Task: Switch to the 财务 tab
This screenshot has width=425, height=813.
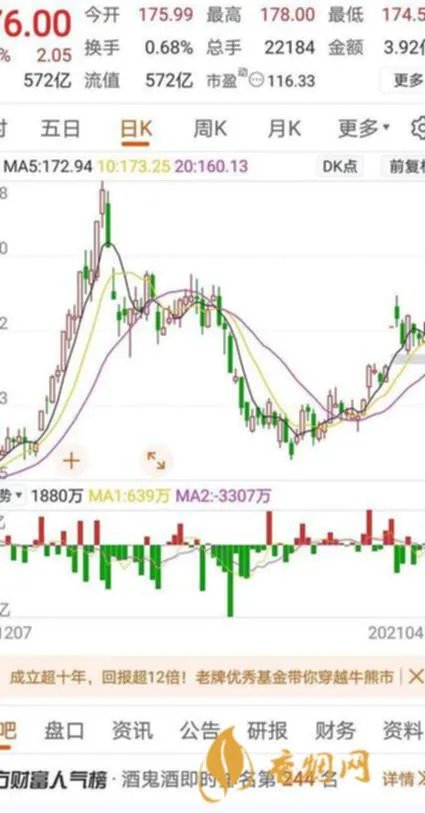Action: 335,731
